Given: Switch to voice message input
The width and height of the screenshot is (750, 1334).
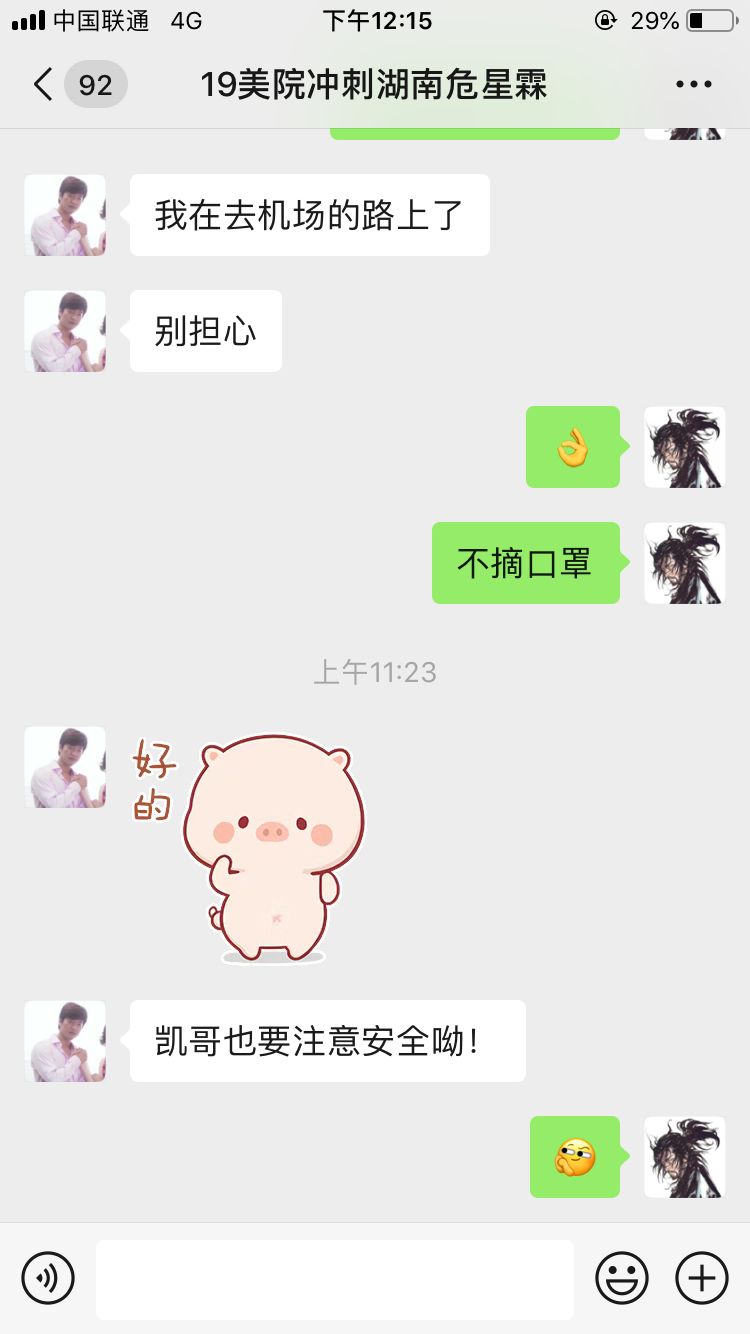Looking at the screenshot, I should pos(48,1278).
